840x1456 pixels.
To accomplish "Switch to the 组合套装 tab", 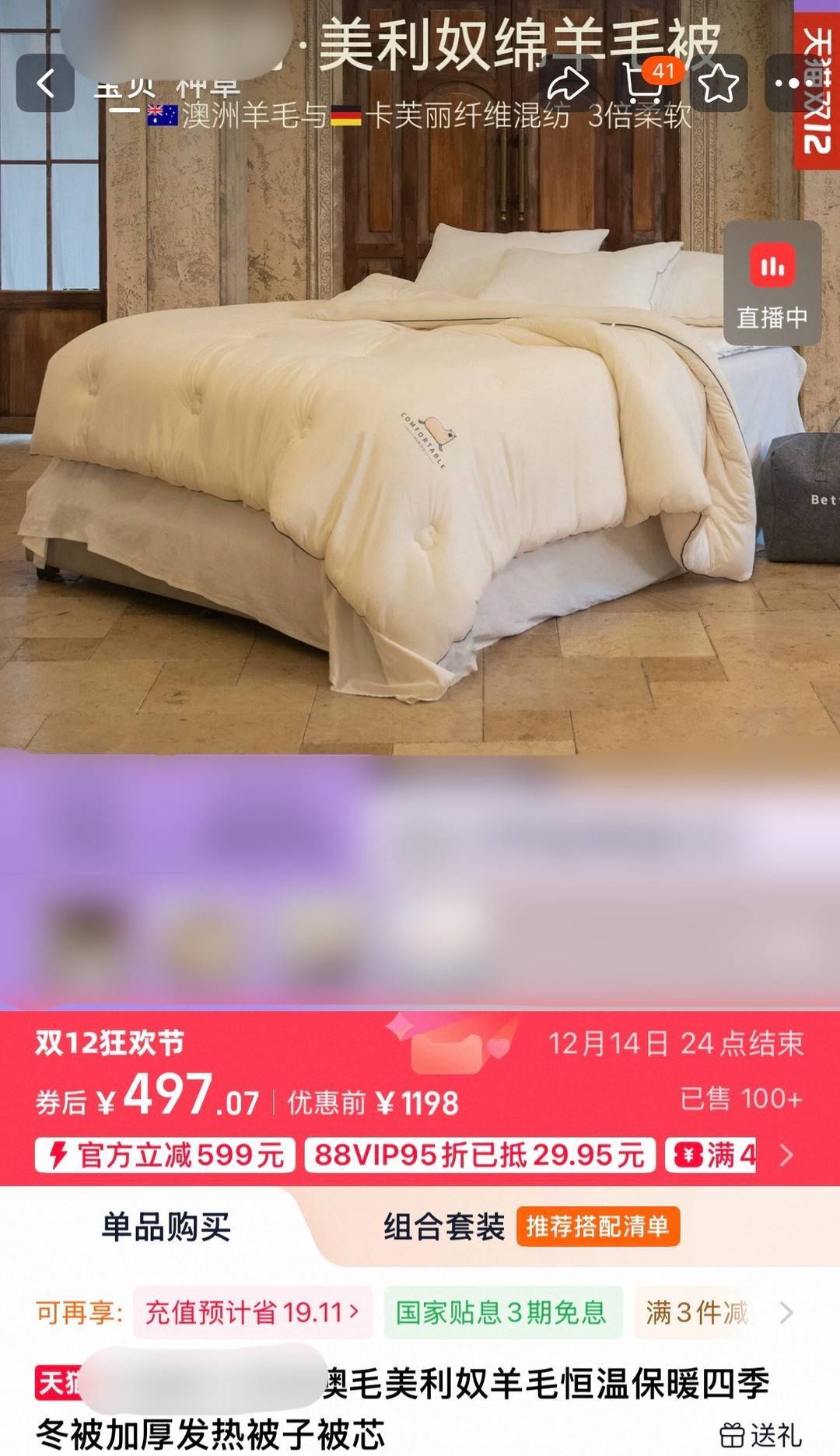I will [x=443, y=1227].
